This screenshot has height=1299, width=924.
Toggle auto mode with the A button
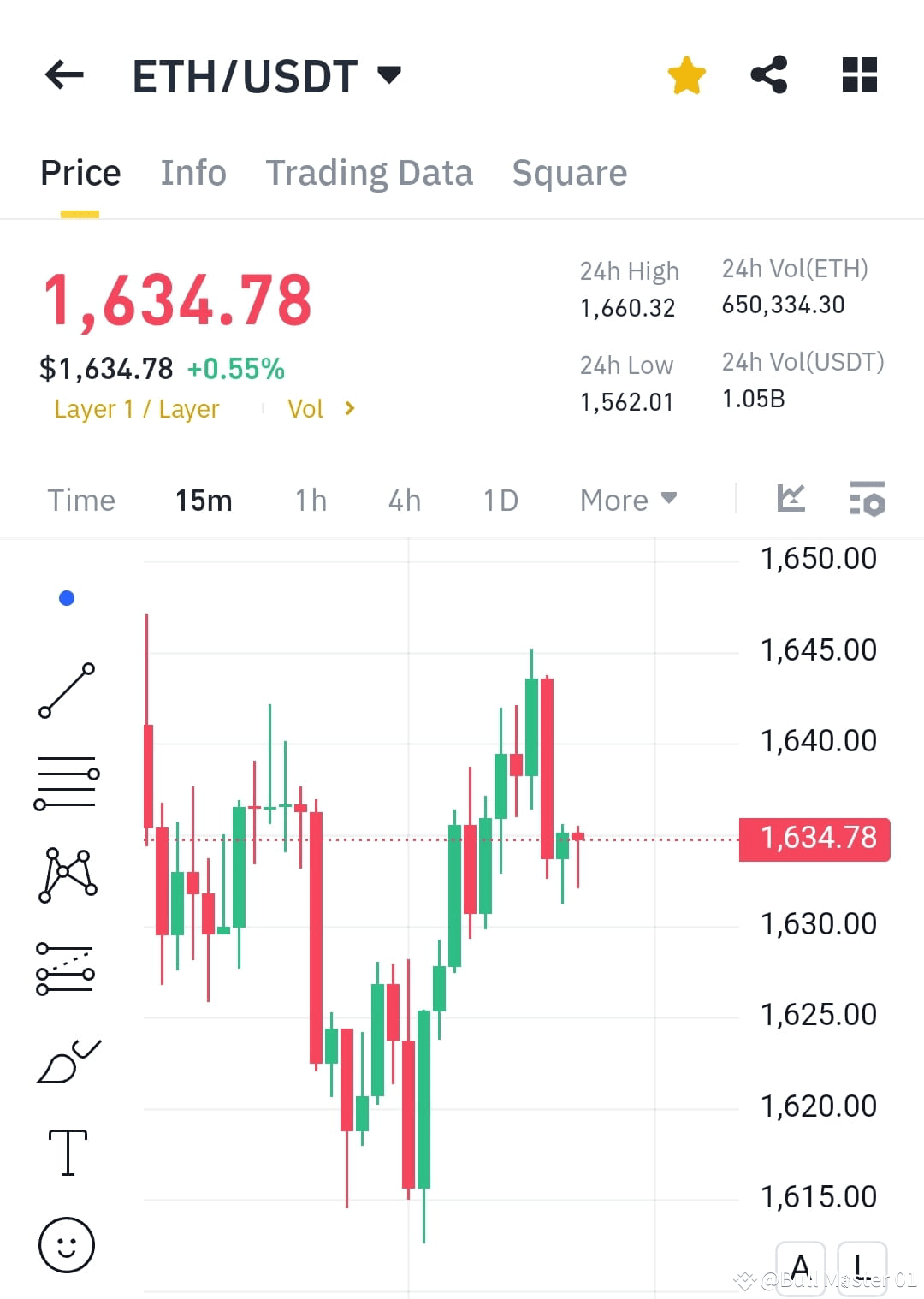click(799, 1266)
